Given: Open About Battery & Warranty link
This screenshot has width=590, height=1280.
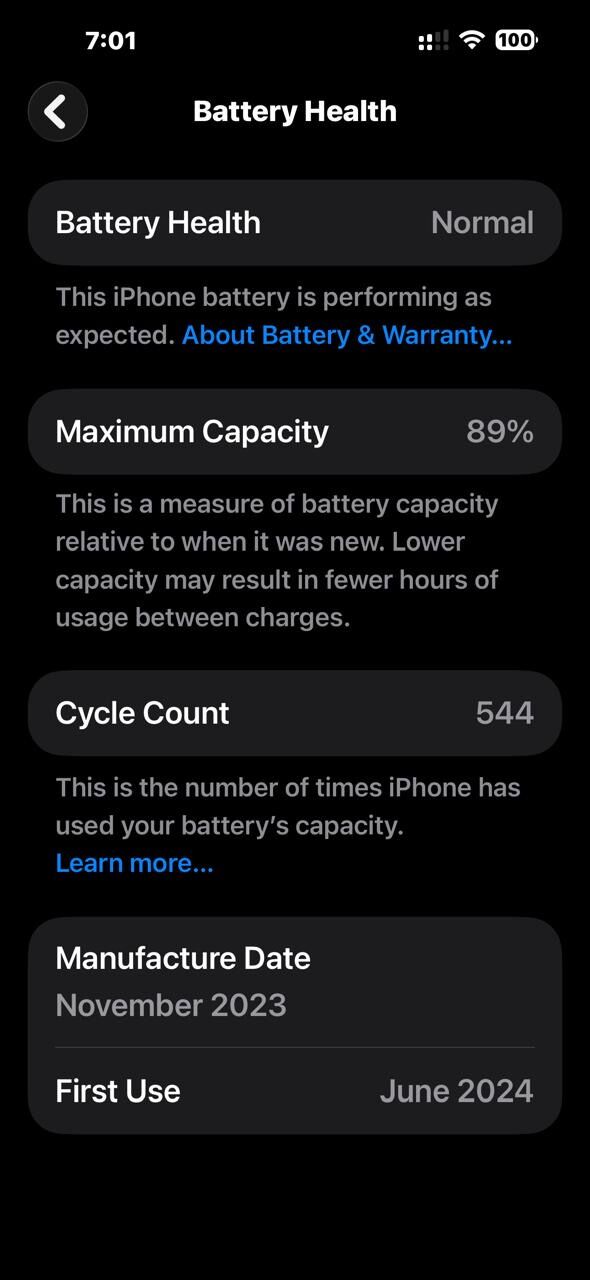Looking at the screenshot, I should coord(347,335).
